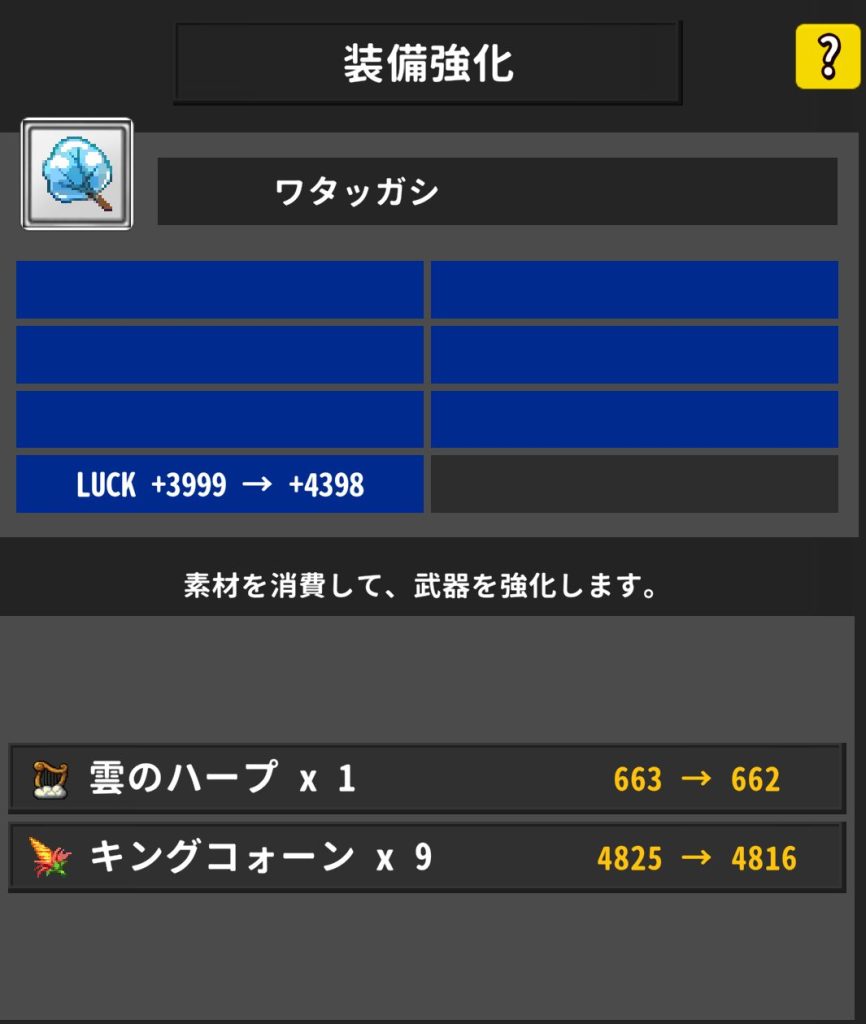Select the キングコォーン material row
Screen dimensions: 866x1024
pos(427,857)
